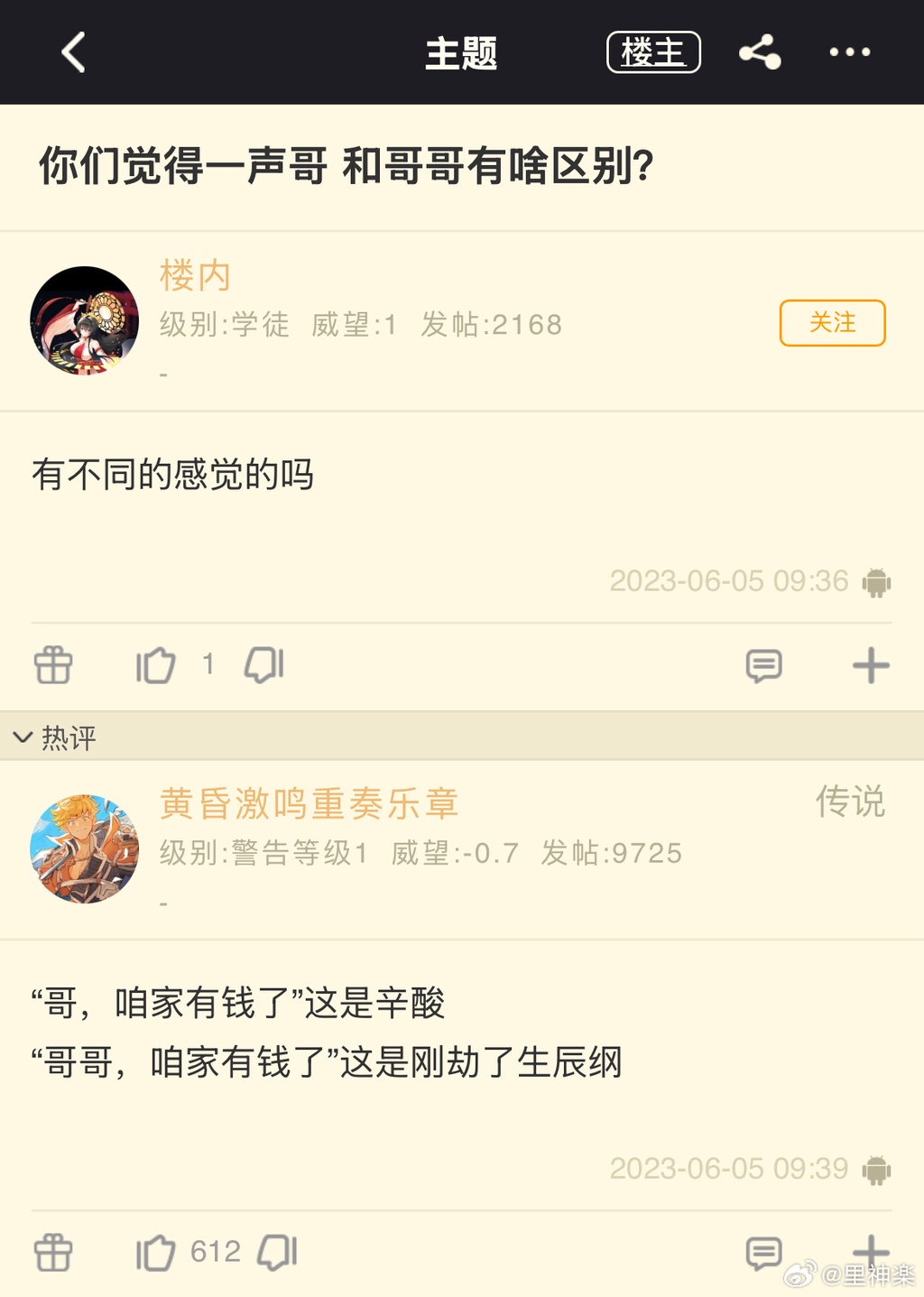
Task: Open username 楼内 profile link
Action: (x=195, y=276)
